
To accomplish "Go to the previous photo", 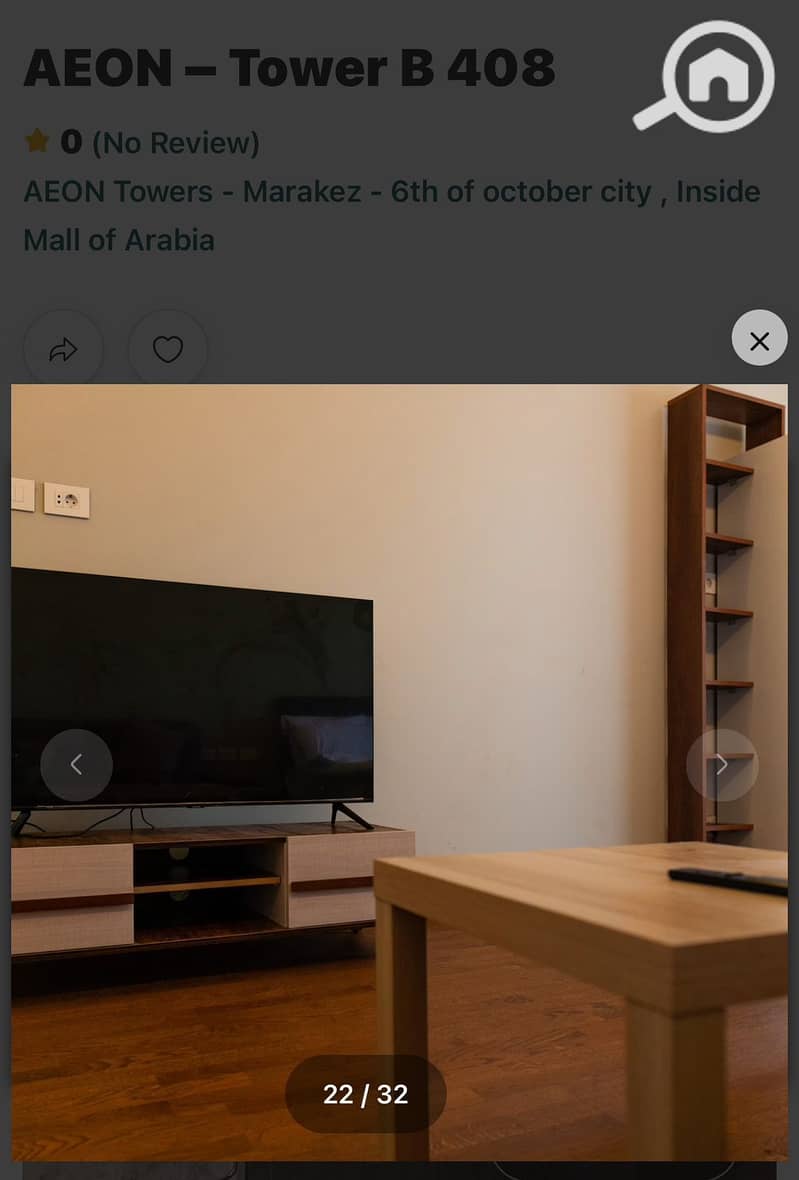I will click(x=76, y=765).
